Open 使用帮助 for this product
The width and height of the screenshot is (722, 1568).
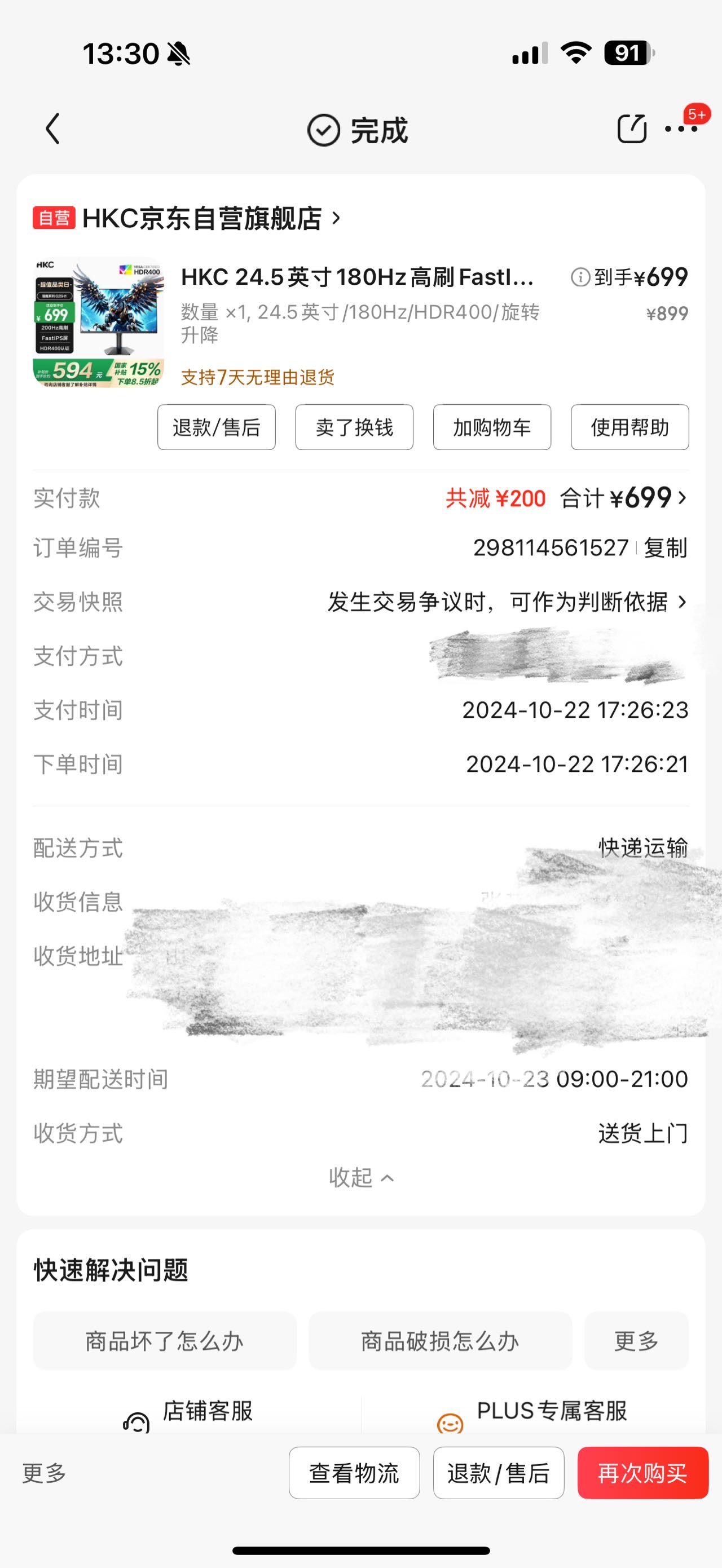click(629, 427)
